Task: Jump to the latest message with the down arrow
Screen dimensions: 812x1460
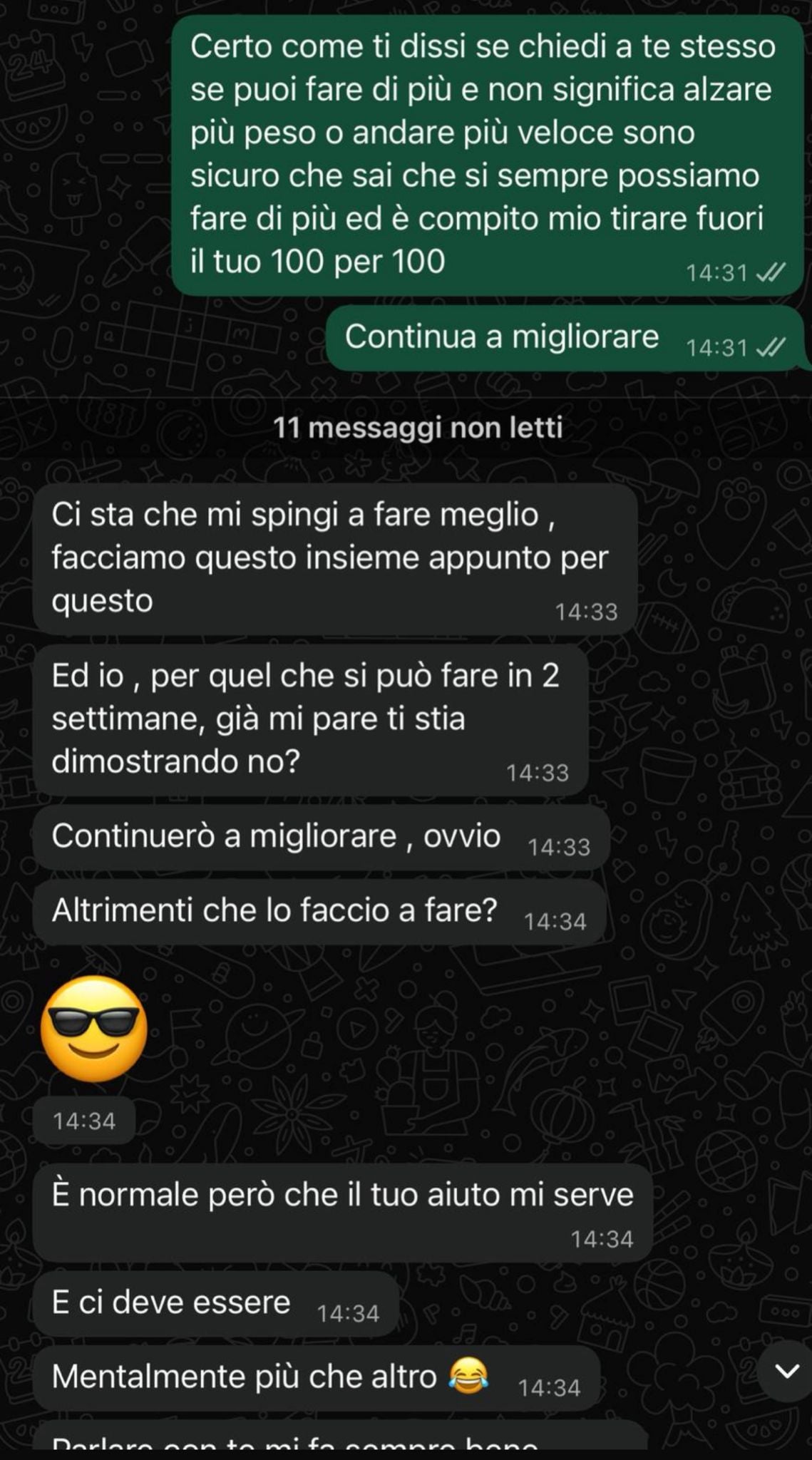Action: [787, 1371]
